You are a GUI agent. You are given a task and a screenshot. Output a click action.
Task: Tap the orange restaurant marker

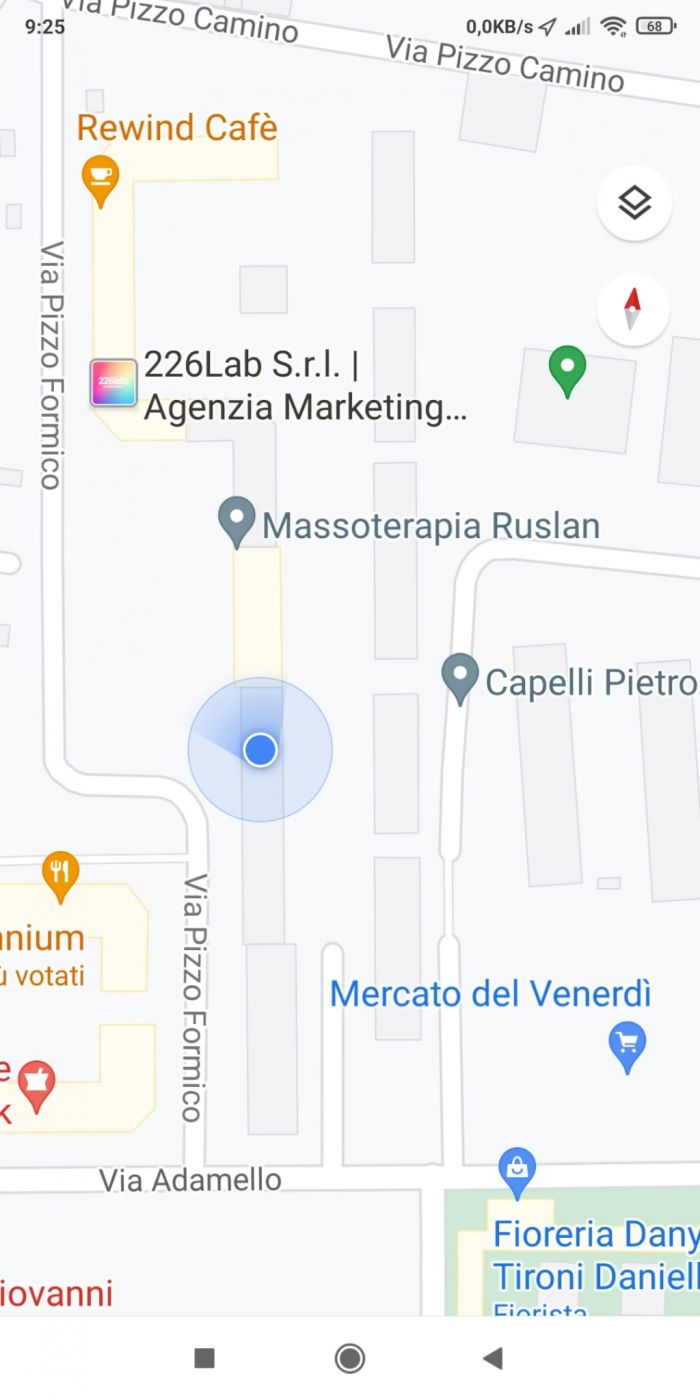[61, 877]
